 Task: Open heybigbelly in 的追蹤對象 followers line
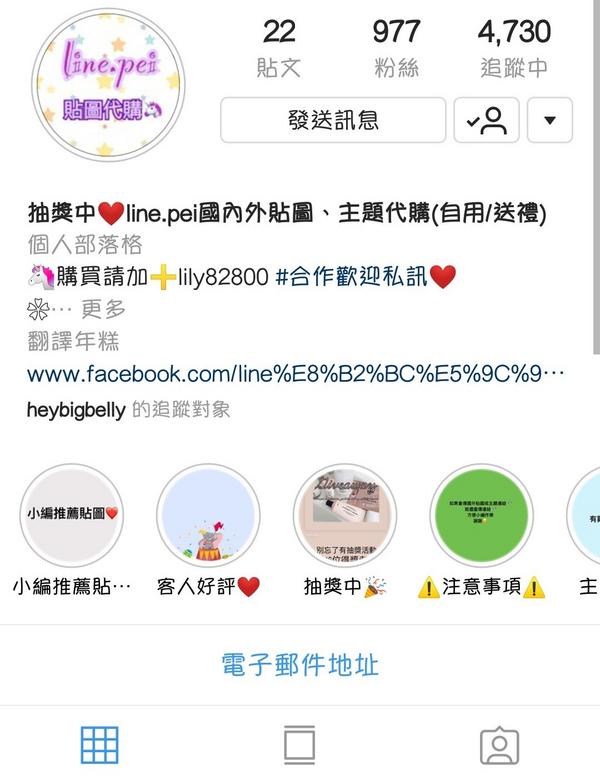(76, 410)
